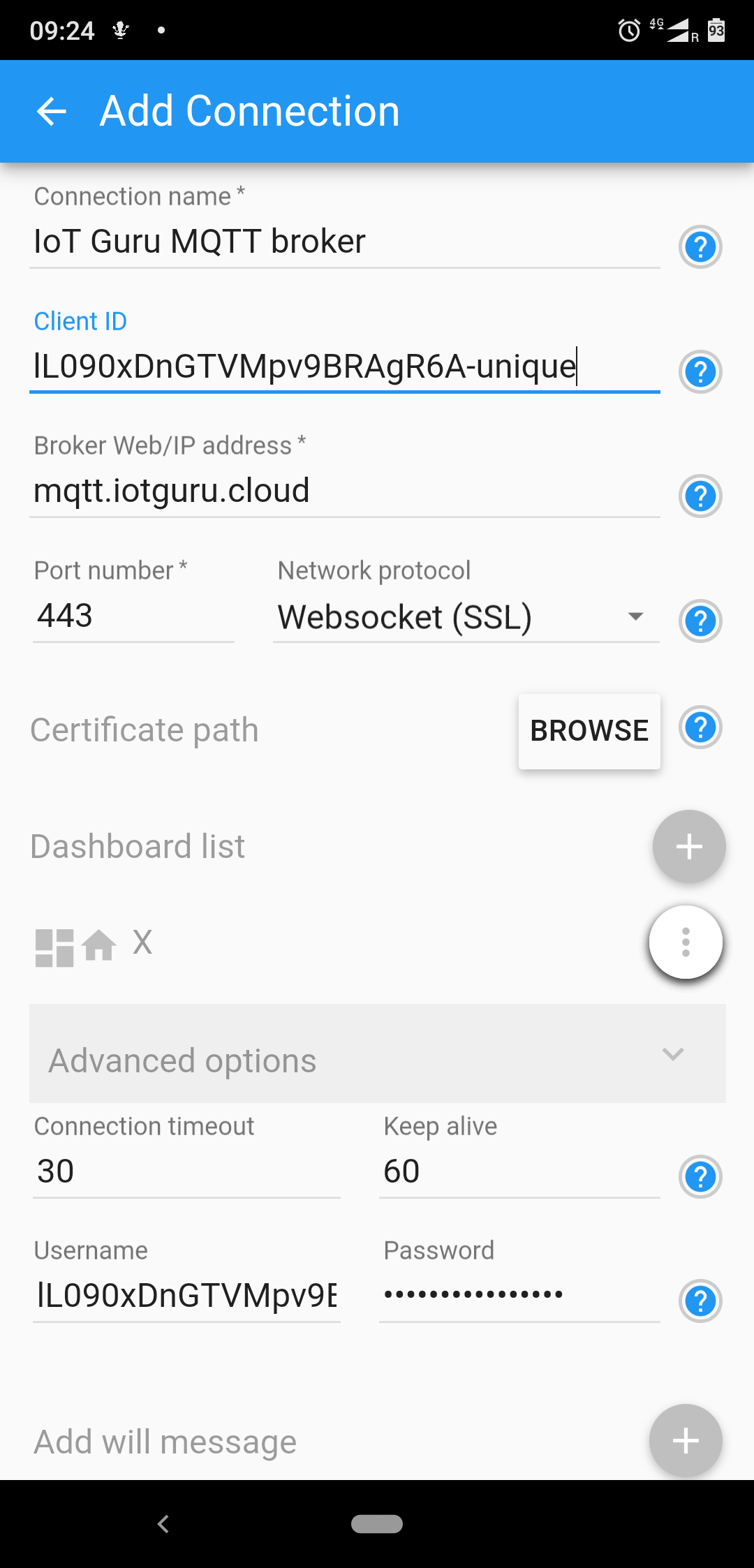Add a will message
Image resolution: width=754 pixels, height=1568 pixels.
click(685, 1440)
